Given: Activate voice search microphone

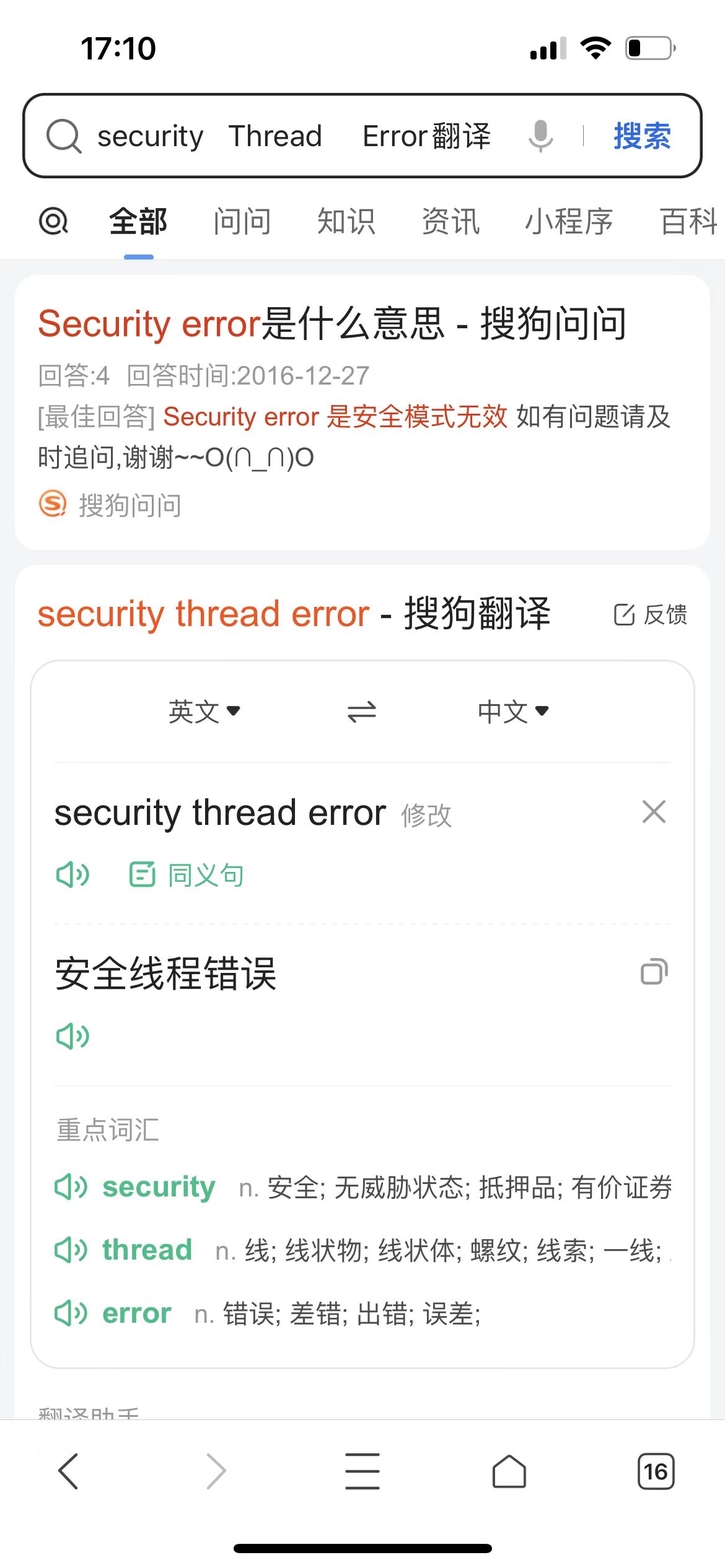Looking at the screenshot, I should coord(540,136).
